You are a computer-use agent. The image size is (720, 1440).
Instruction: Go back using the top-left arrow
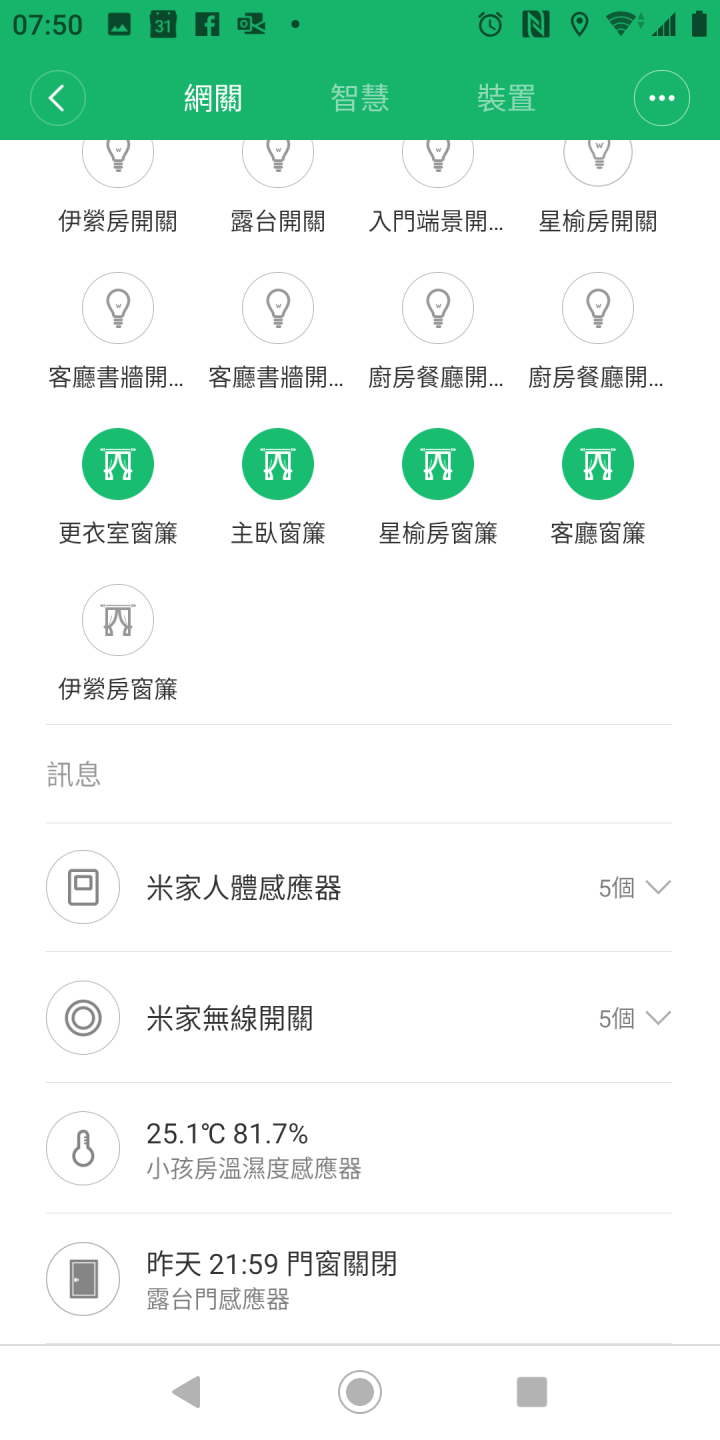pyautogui.click(x=58, y=98)
